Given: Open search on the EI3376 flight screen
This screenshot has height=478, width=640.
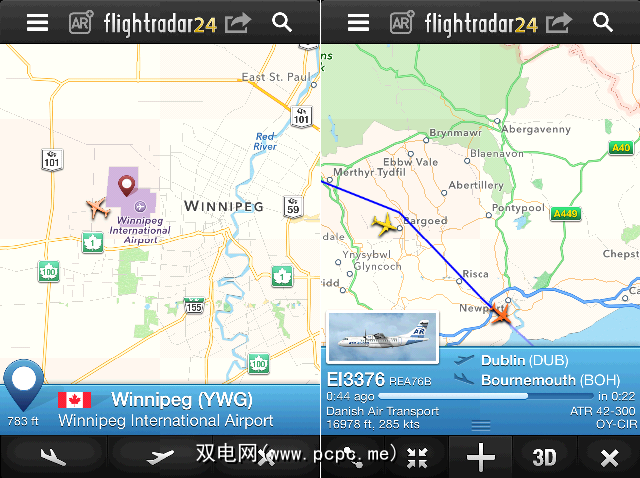Looking at the screenshot, I should coord(603,22).
